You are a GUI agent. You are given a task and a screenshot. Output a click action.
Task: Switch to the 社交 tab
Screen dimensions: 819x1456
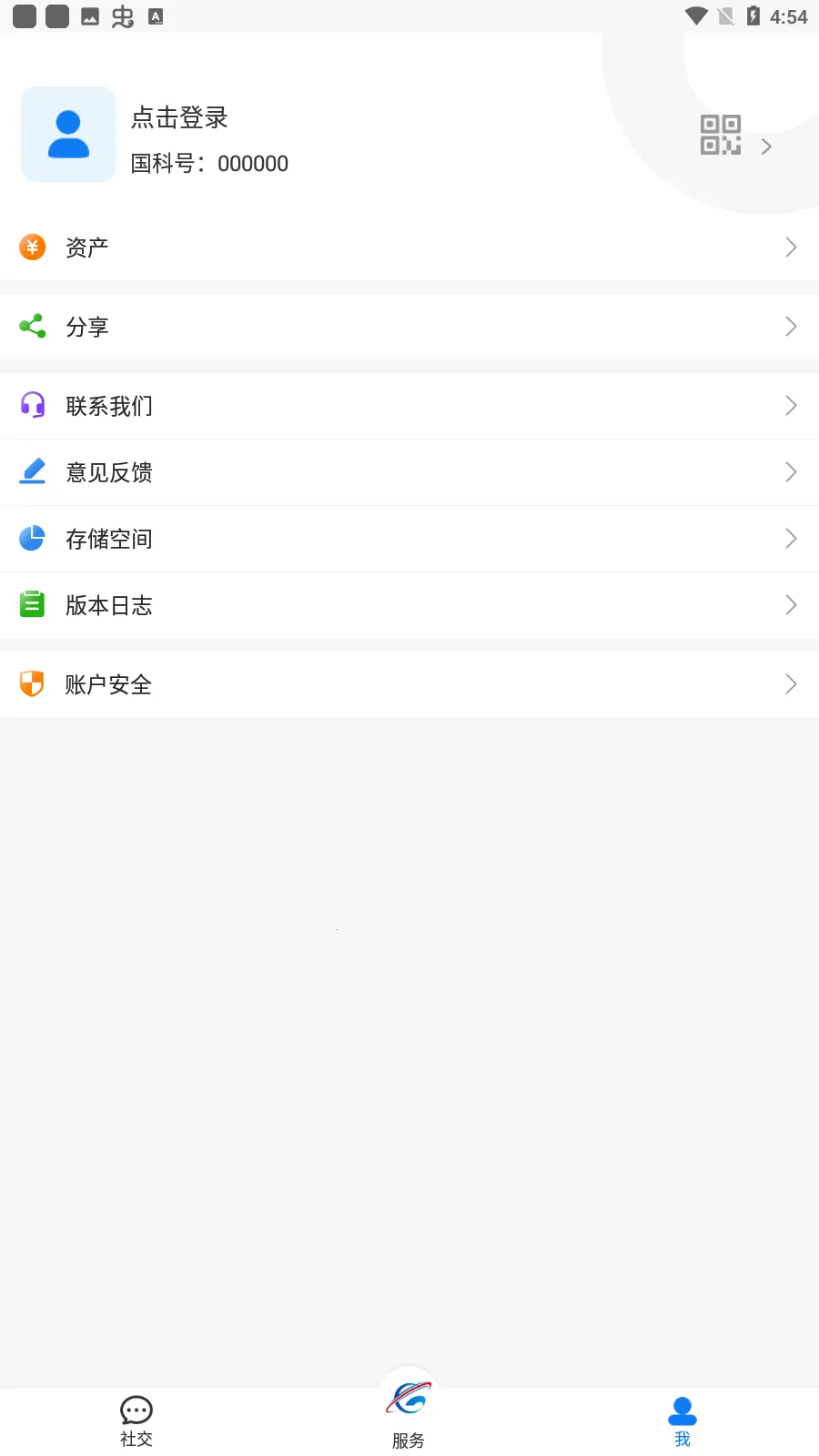click(x=136, y=1421)
